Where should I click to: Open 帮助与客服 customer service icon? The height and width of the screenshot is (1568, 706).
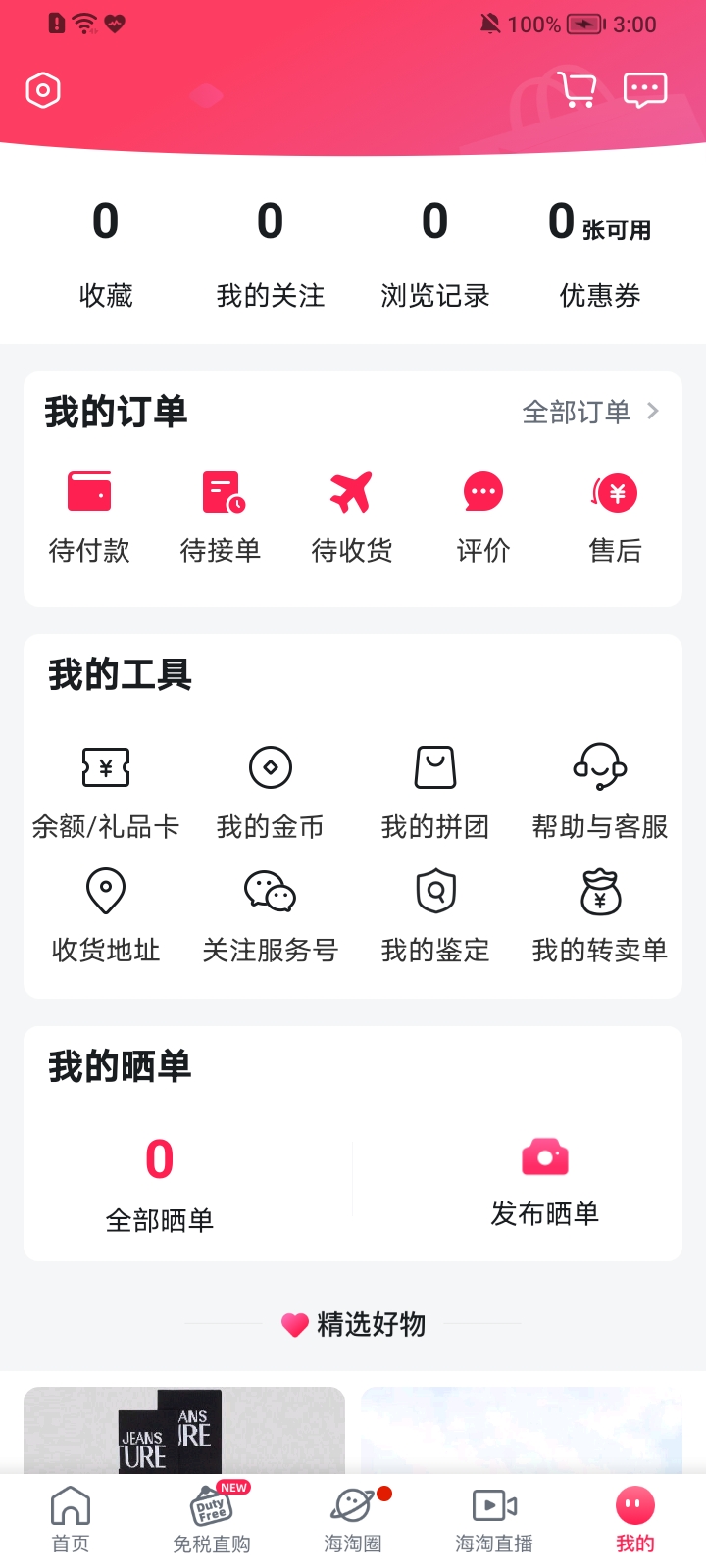599,767
